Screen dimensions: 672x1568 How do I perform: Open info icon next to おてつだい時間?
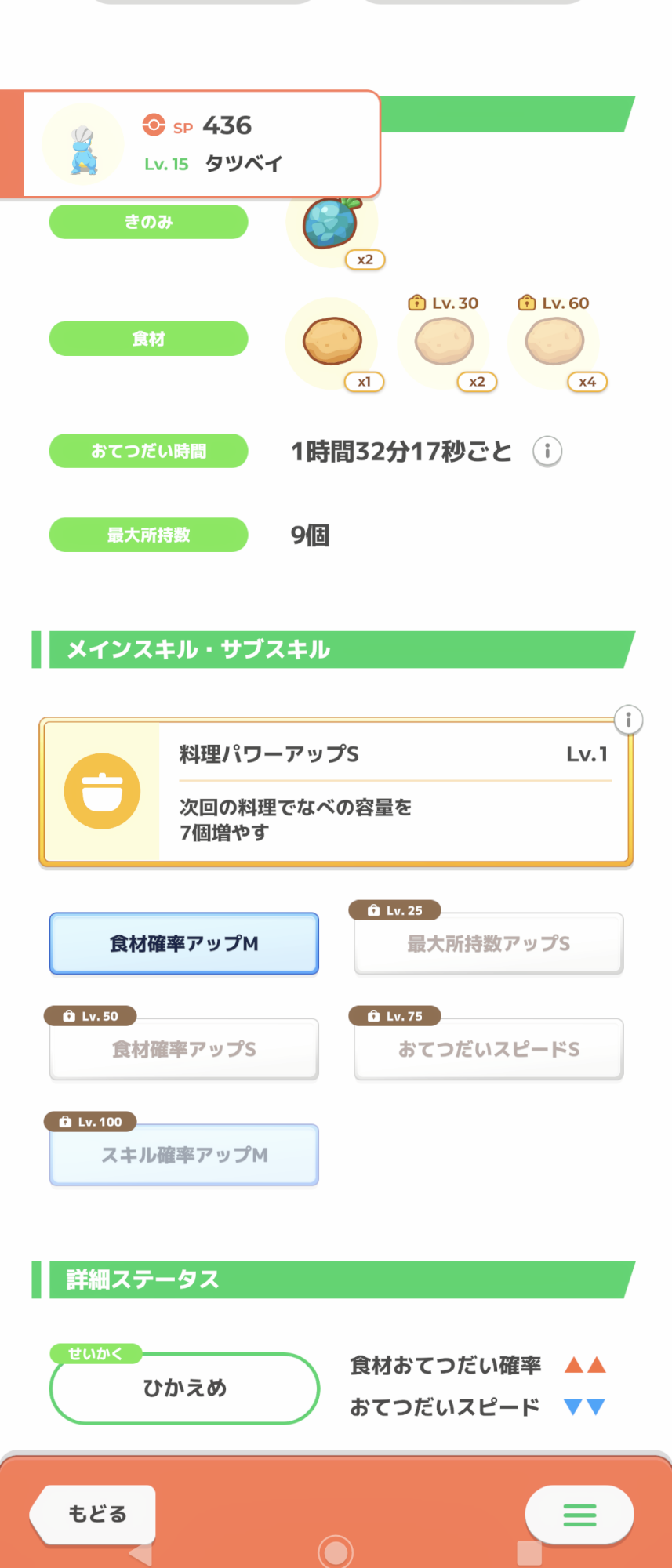point(547,452)
